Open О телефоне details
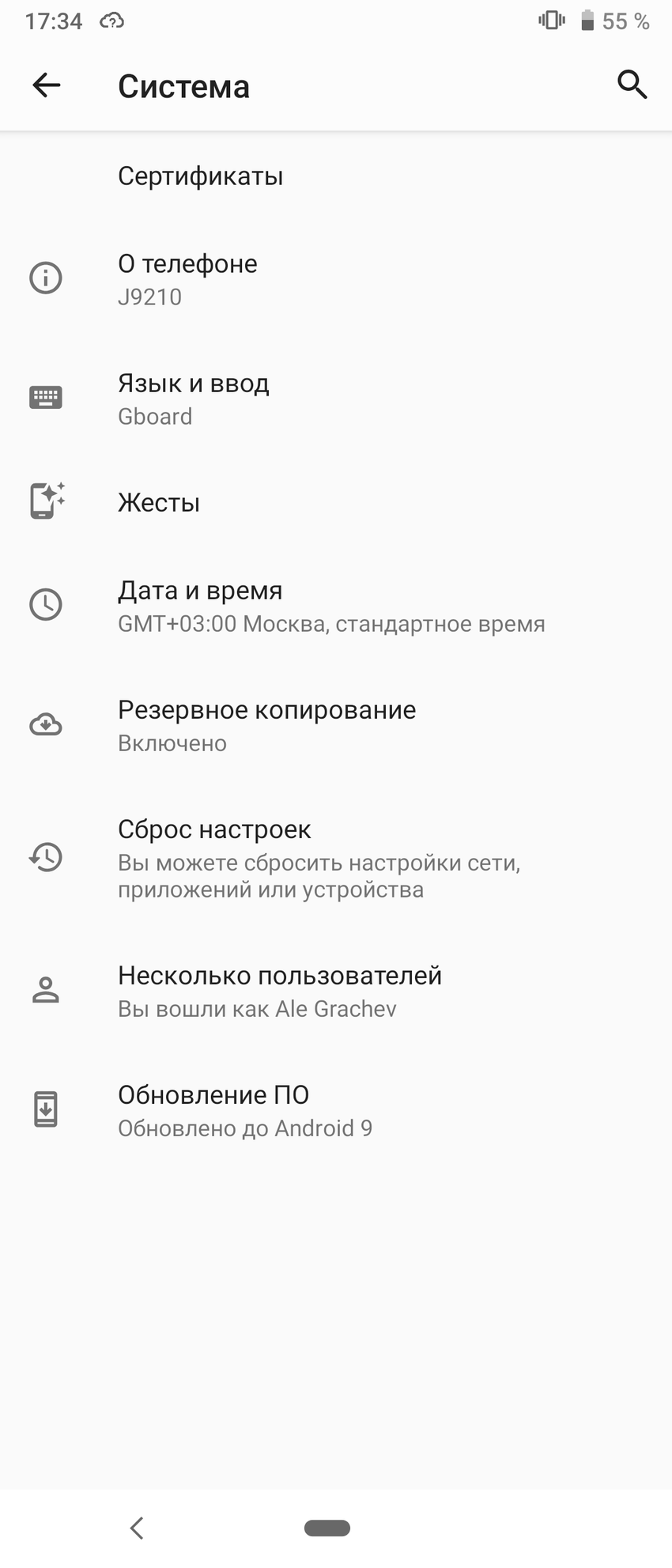This screenshot has height=1568, width=672. coord(187,278)
